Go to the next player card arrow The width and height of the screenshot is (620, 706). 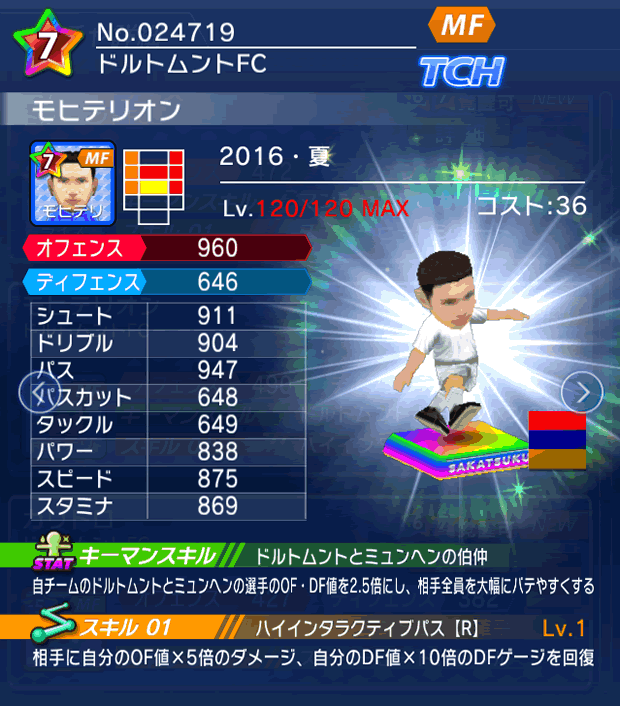click(x=582, y=391)
